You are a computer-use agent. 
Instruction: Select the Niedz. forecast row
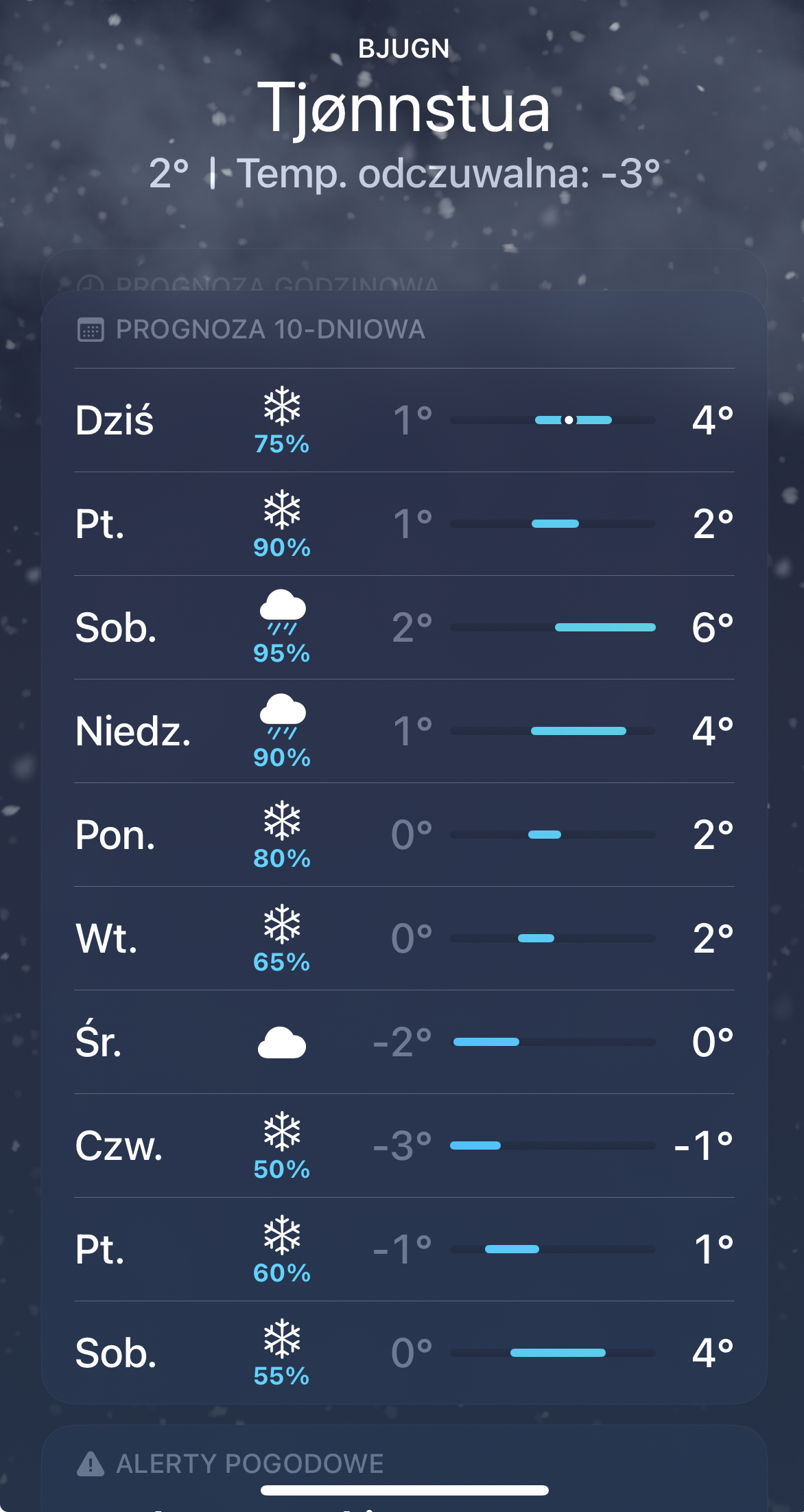tap(403, 731)
